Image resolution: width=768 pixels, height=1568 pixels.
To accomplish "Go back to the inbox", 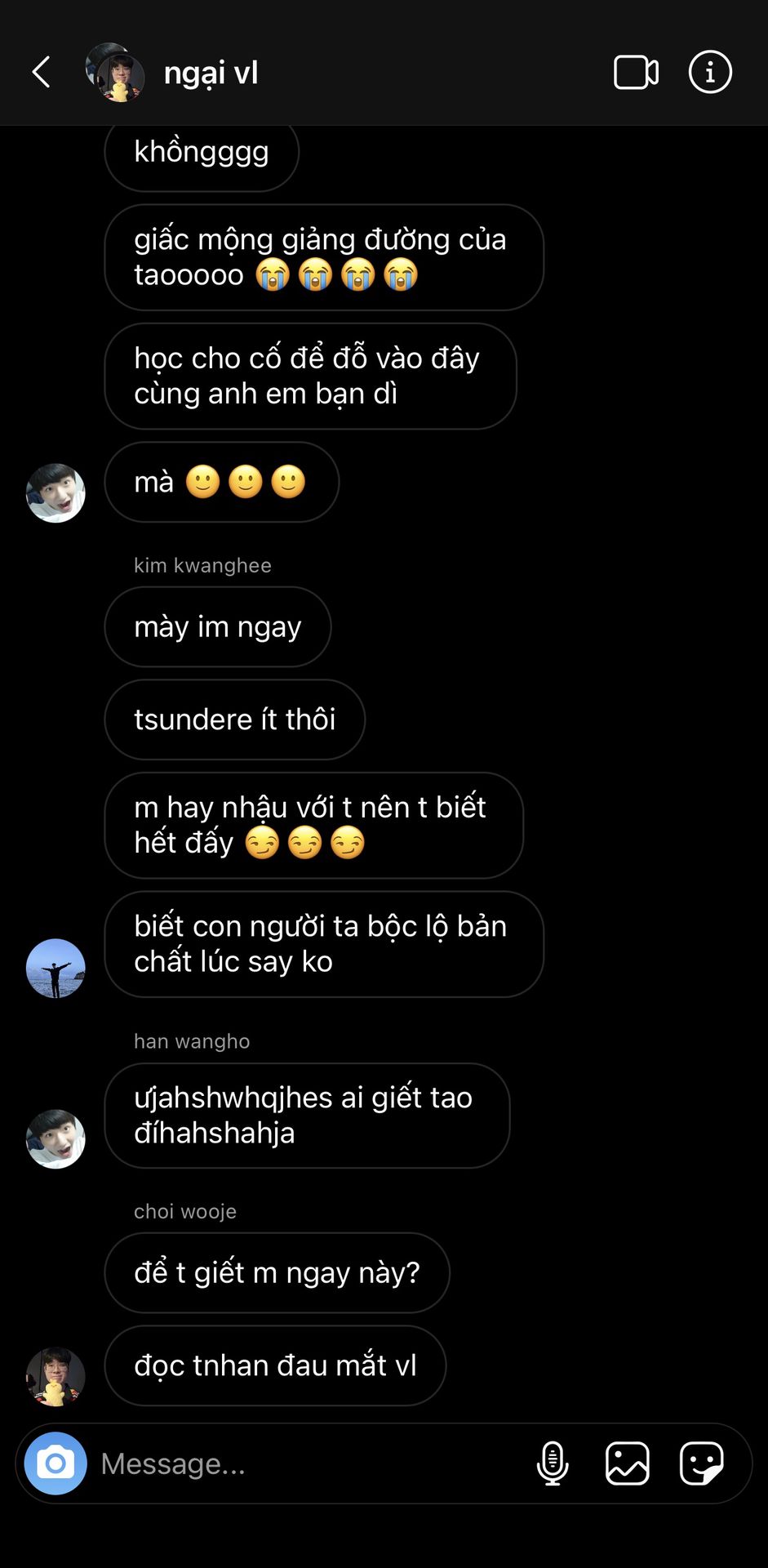I will point(41,73).
